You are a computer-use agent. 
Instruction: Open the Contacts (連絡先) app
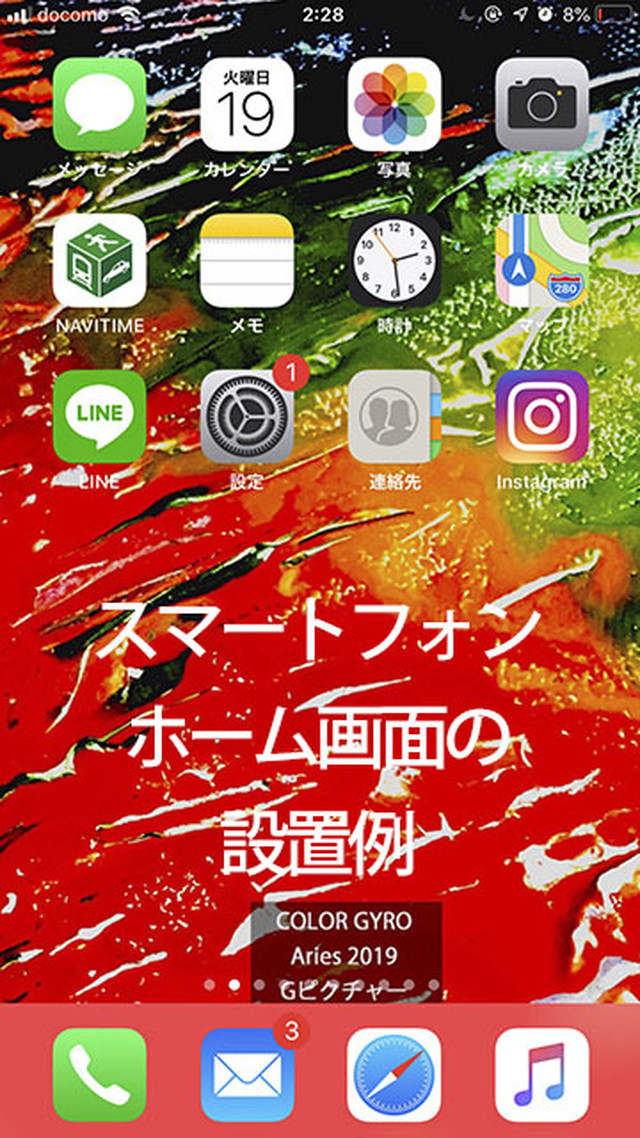pyautogui.click(x=394, y=416)
